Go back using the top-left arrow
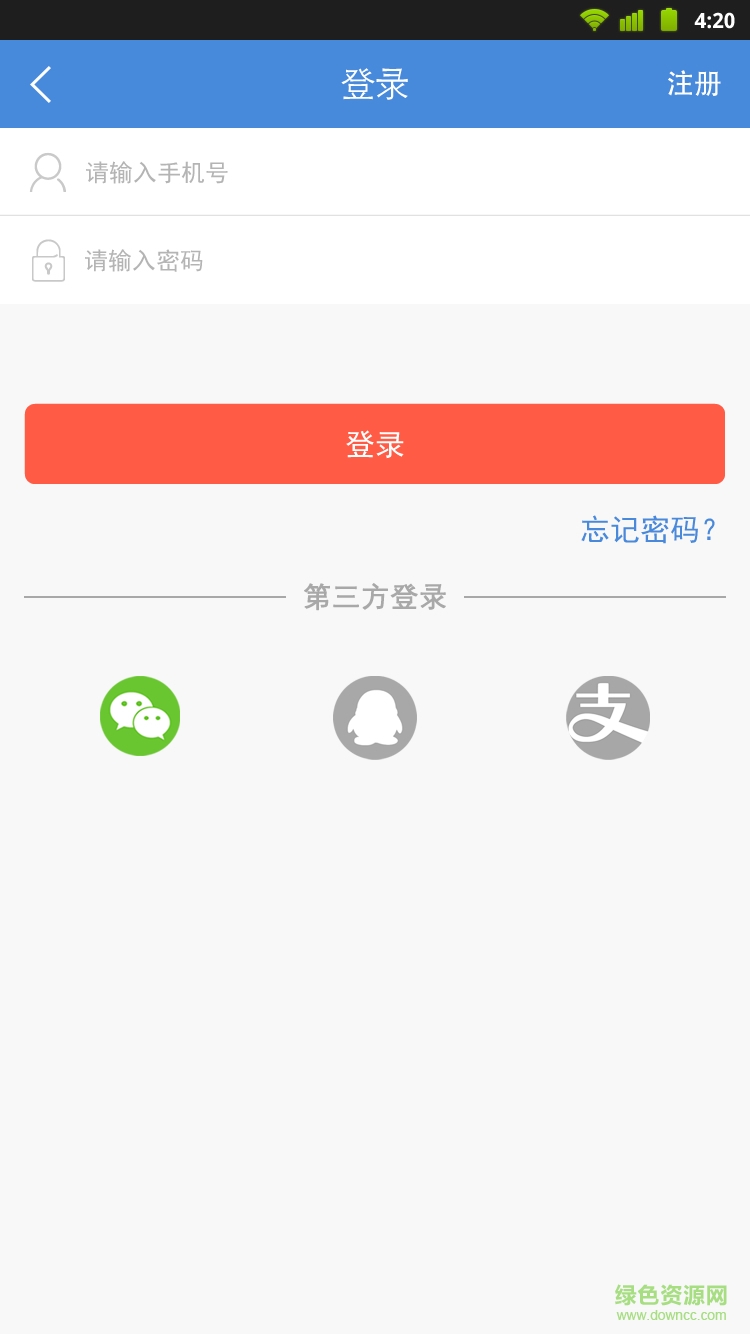 [41, 85]
